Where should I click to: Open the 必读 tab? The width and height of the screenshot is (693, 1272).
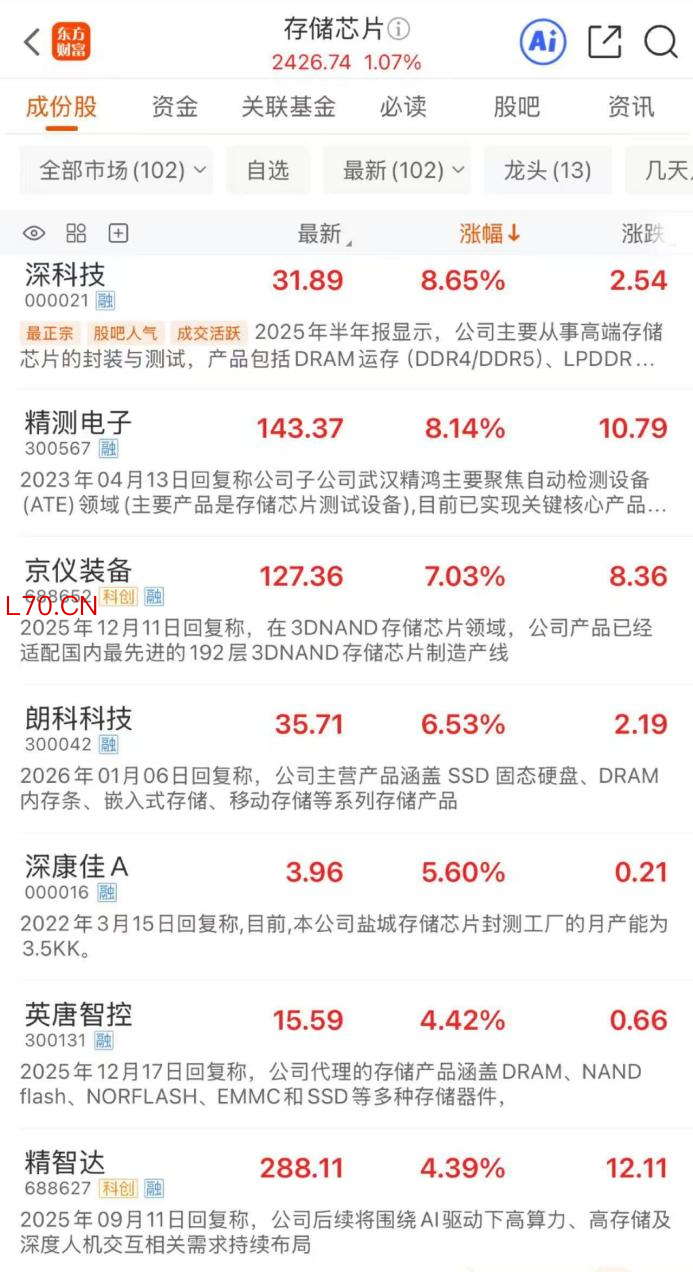tap(403, 107)
